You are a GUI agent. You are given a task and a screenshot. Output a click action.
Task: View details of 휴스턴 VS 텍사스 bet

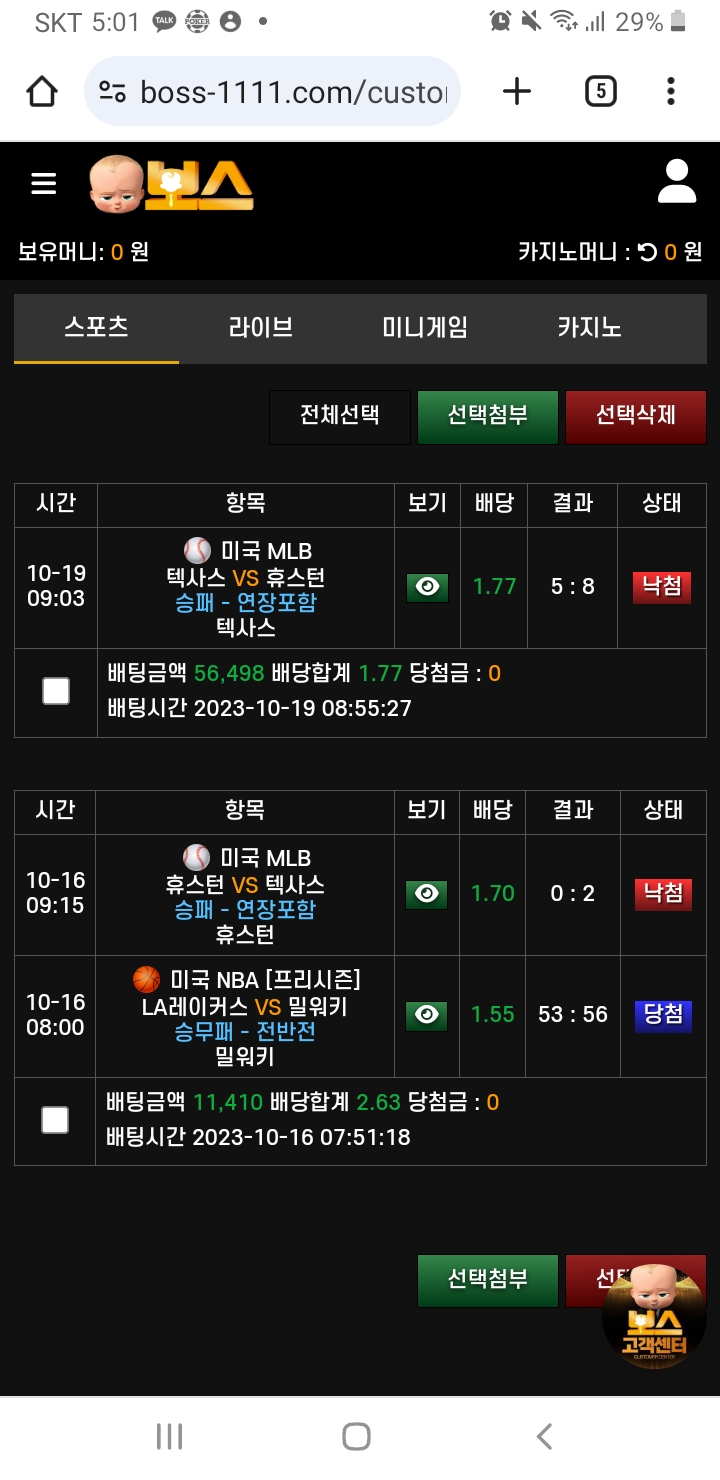coord(427,894)
